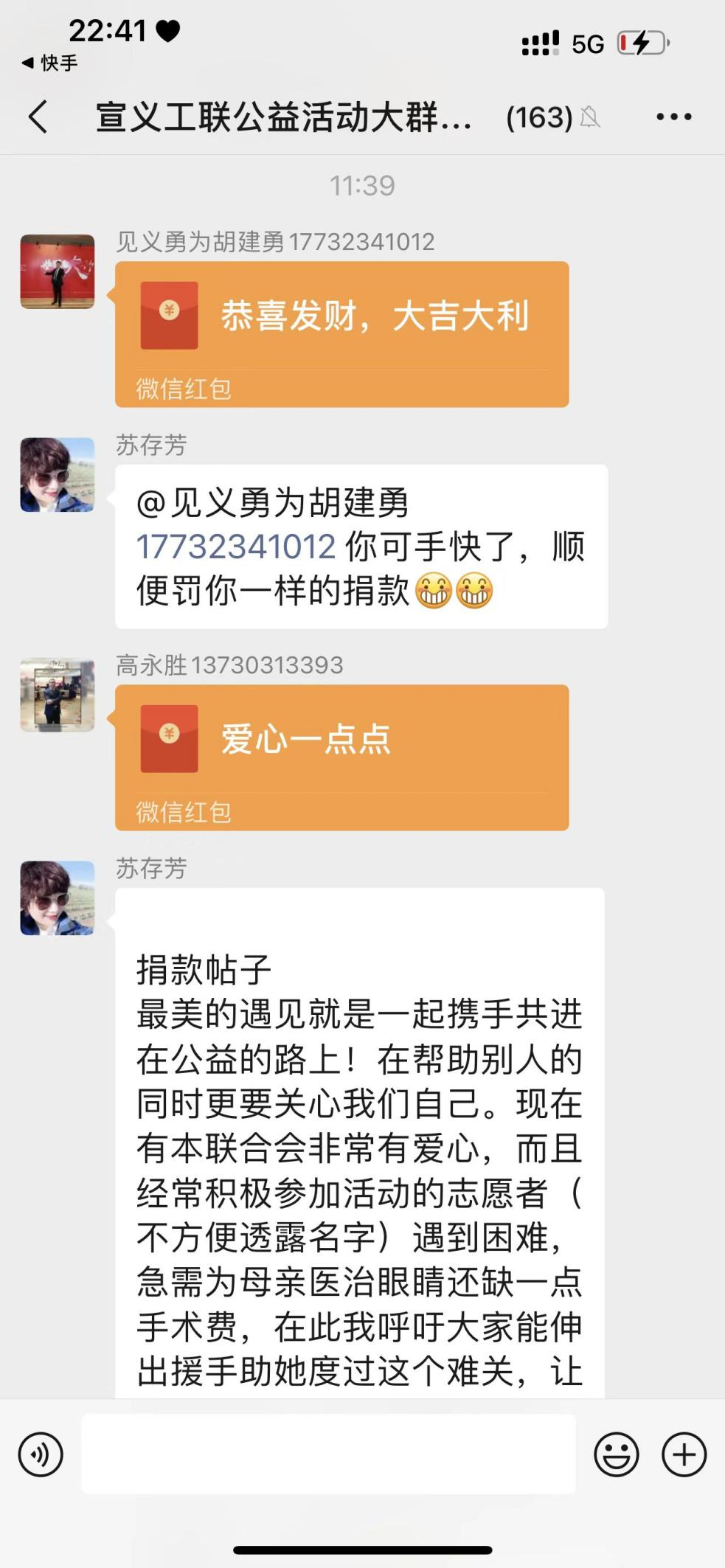The image size is (725, 1568).
Task: Open the emoji sticker panel
Action: [x=616, y=1454]
